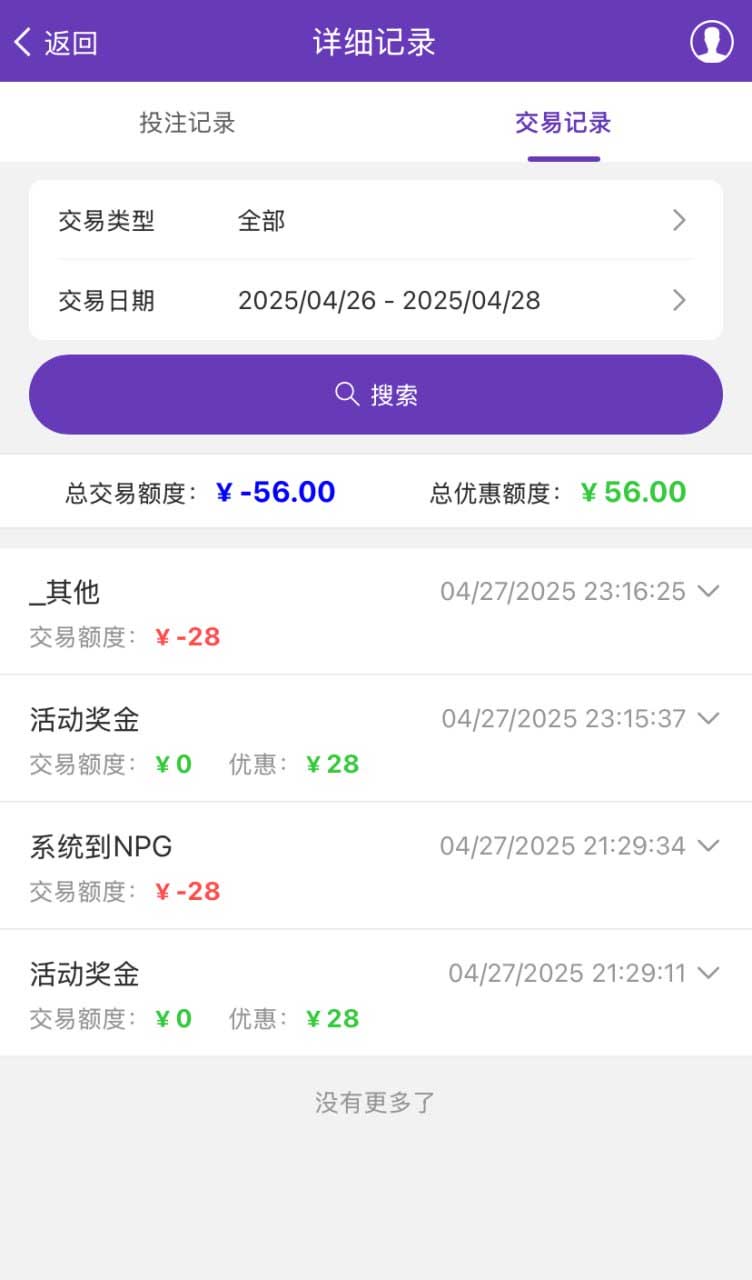Expand the 活动奖金 record at 21:29:11
The height and width of the screenshot is (1280, 752).
[x=376, y=992]
